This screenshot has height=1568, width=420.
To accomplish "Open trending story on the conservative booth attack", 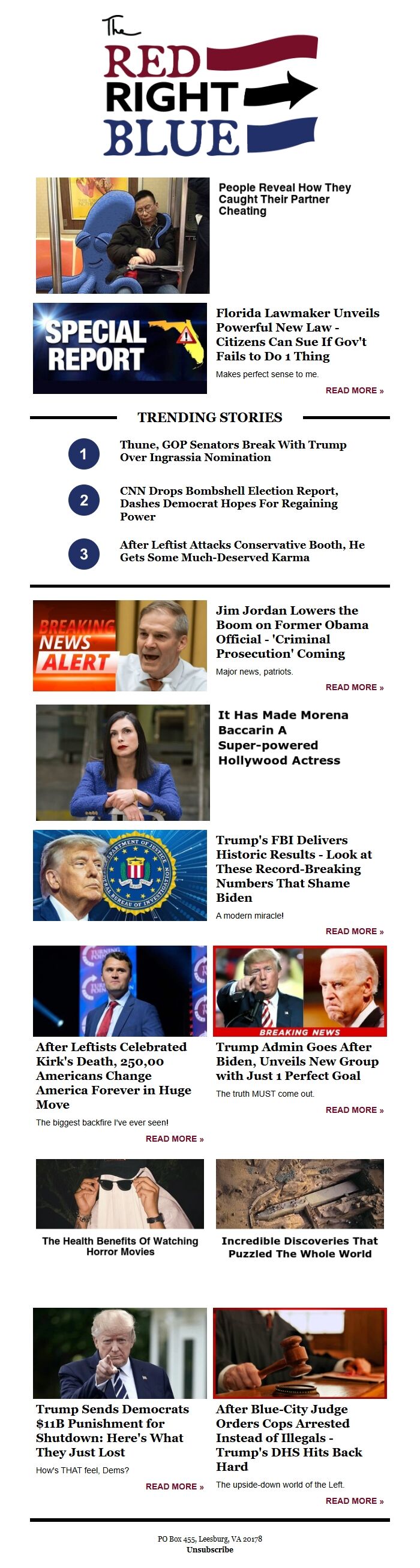I will click(242, 551).
